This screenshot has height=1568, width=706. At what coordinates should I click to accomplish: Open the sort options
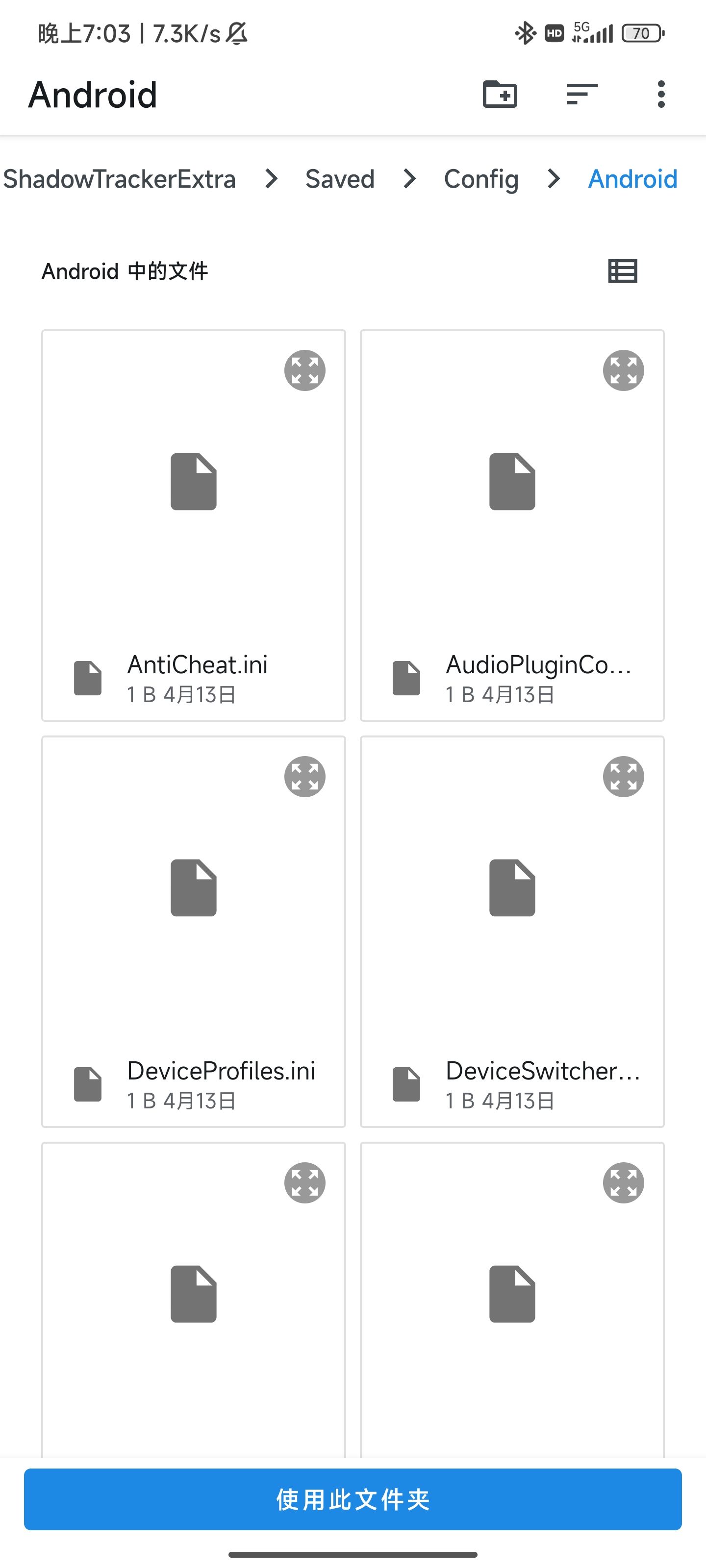582,95
